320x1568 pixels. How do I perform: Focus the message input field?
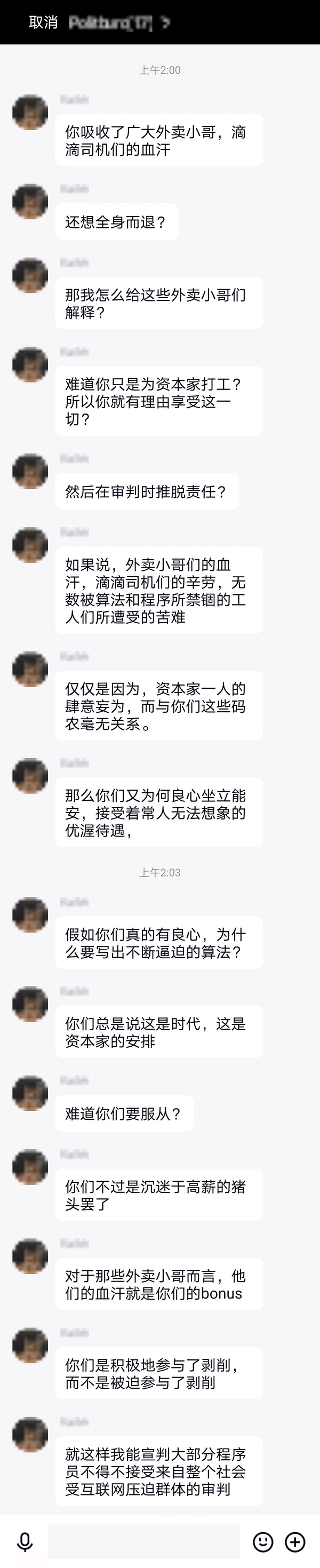[x=143, y=1541]
